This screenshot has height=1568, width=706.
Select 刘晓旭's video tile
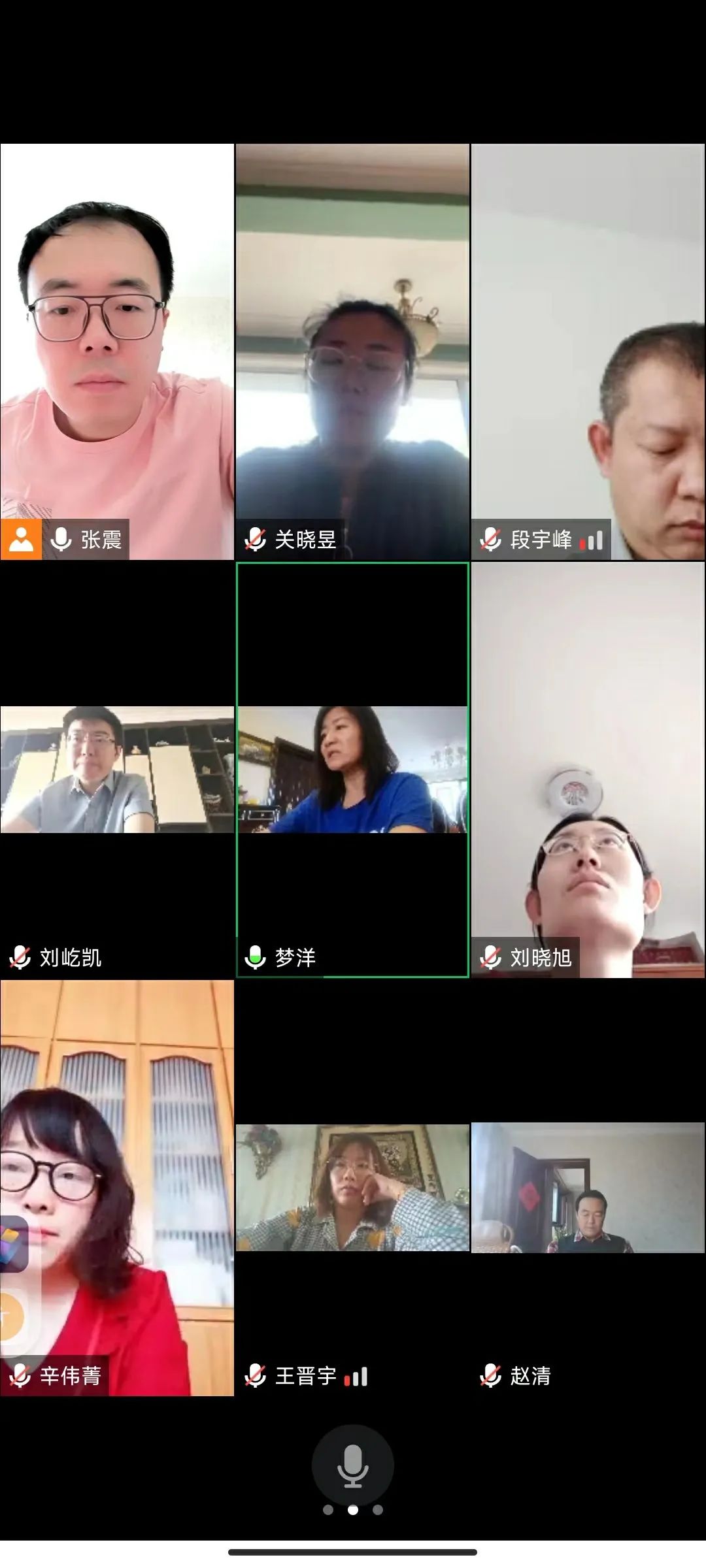coord(588,770)
